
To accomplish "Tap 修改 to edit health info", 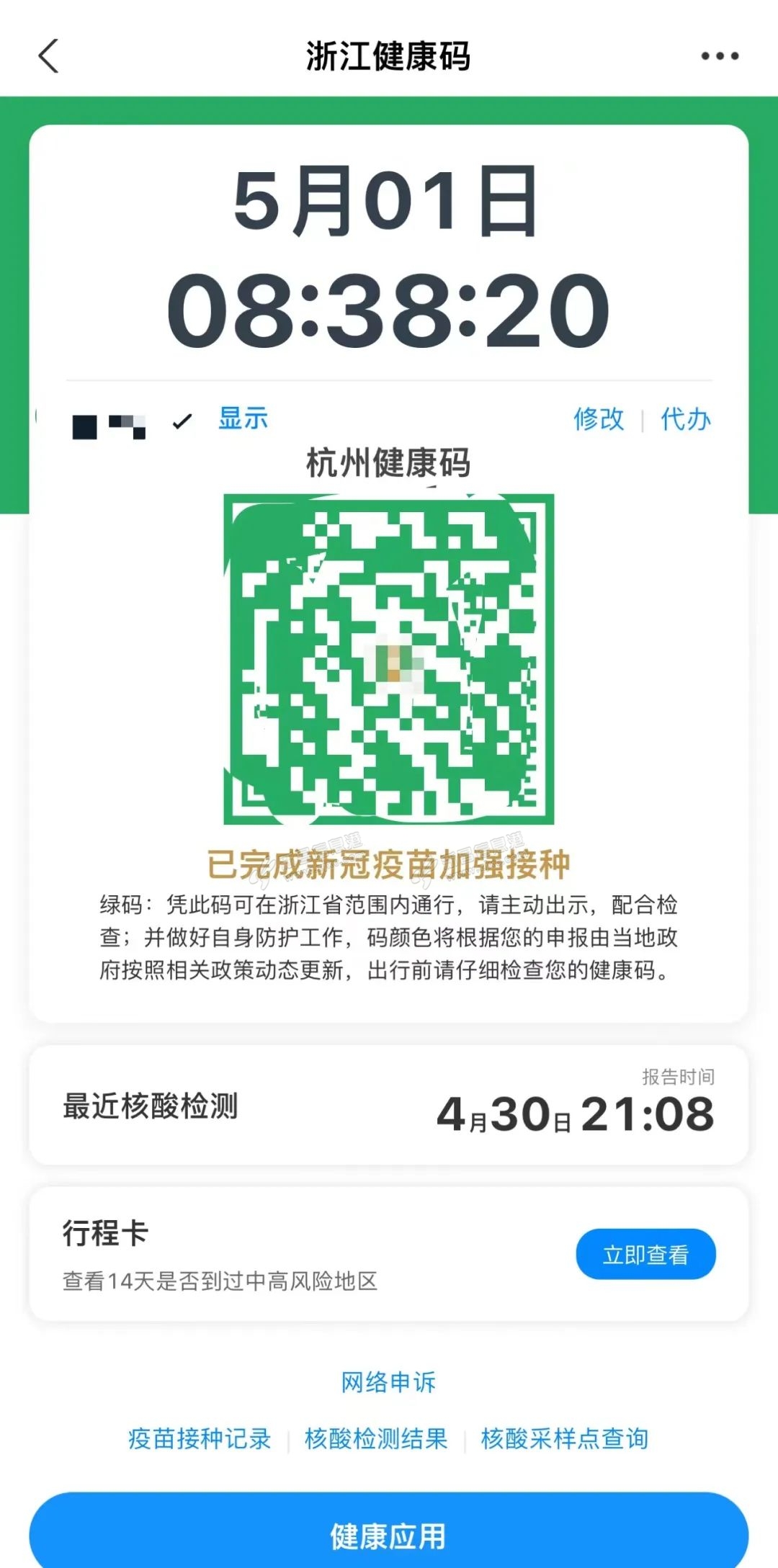I will (x=599, y=419).
